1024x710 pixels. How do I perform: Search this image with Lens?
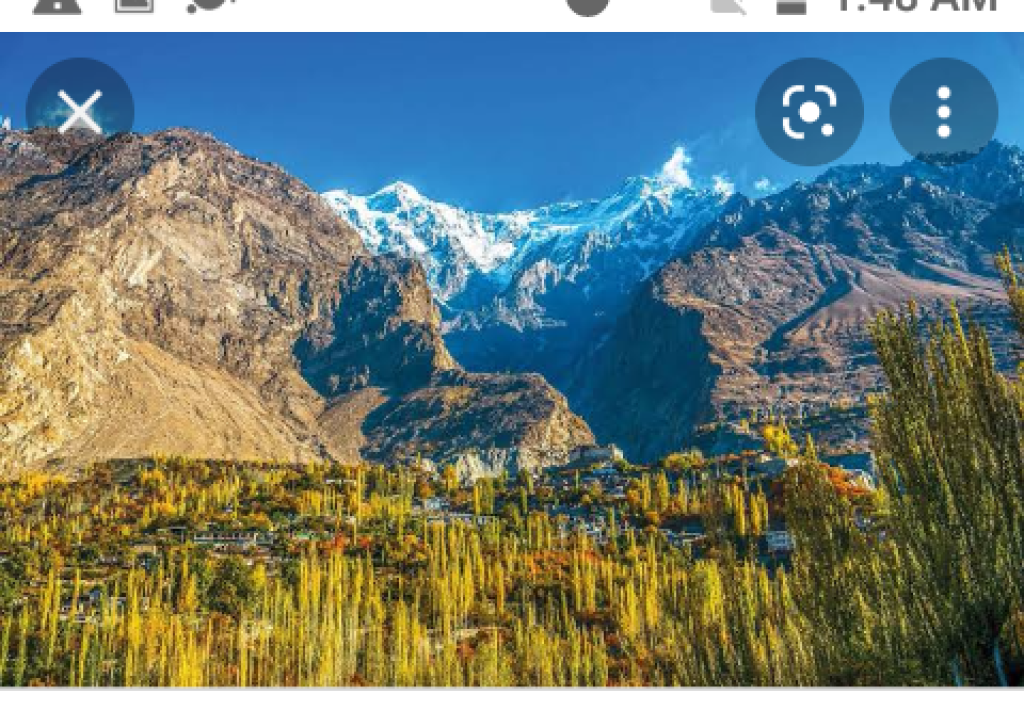[809, 111]
